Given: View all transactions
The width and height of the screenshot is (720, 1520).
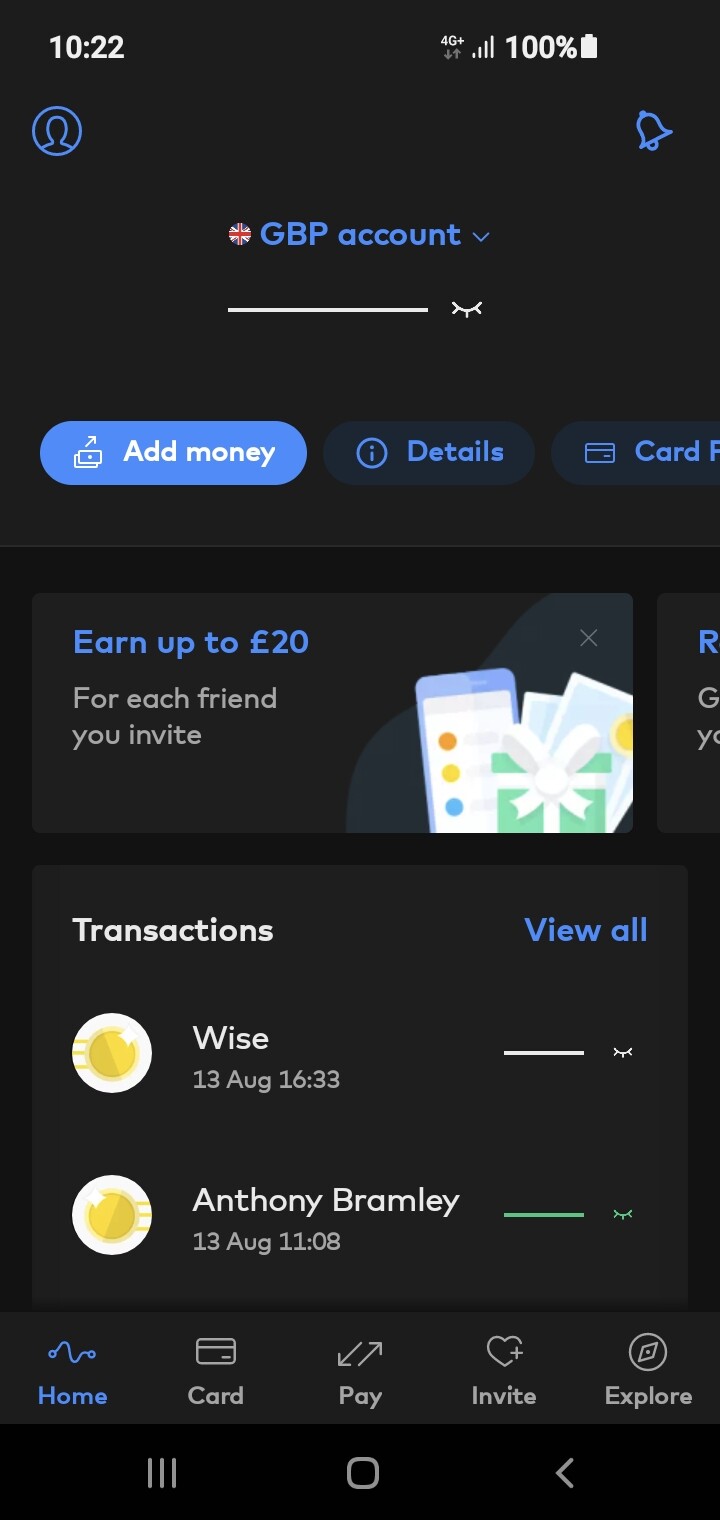Looking at the screenshot, I should pyautogui.click(x=586, y=930).
